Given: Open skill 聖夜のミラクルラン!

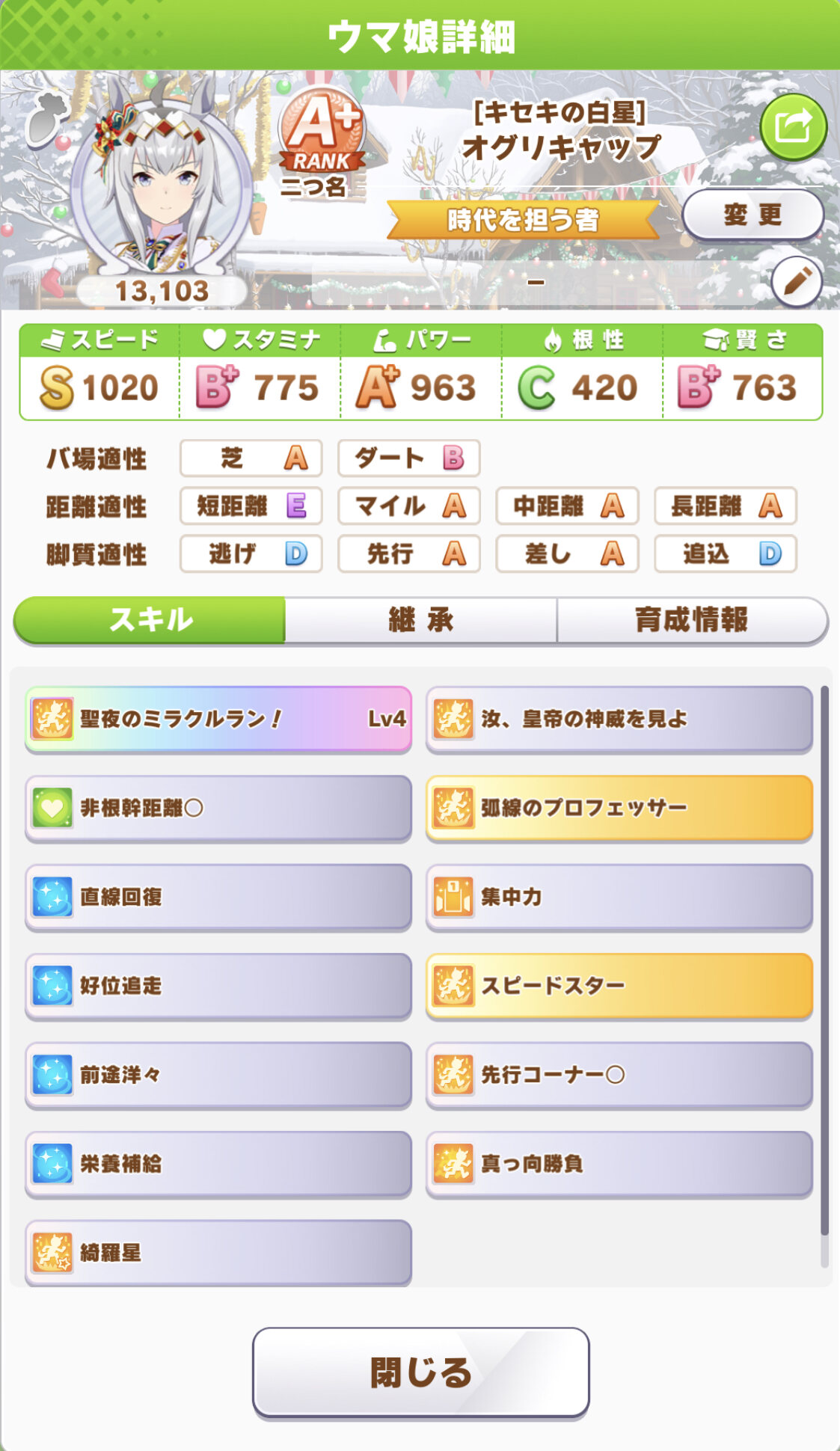Looking at the screenshot, I should coord(218,719).
